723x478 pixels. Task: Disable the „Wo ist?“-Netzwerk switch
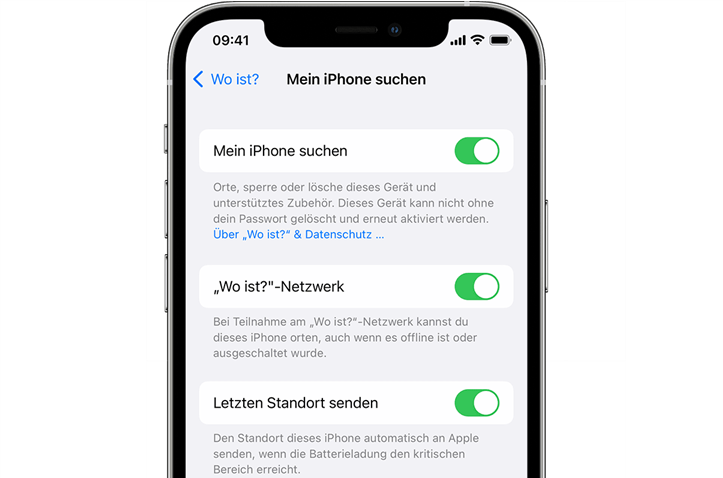(x=476, y=287)
